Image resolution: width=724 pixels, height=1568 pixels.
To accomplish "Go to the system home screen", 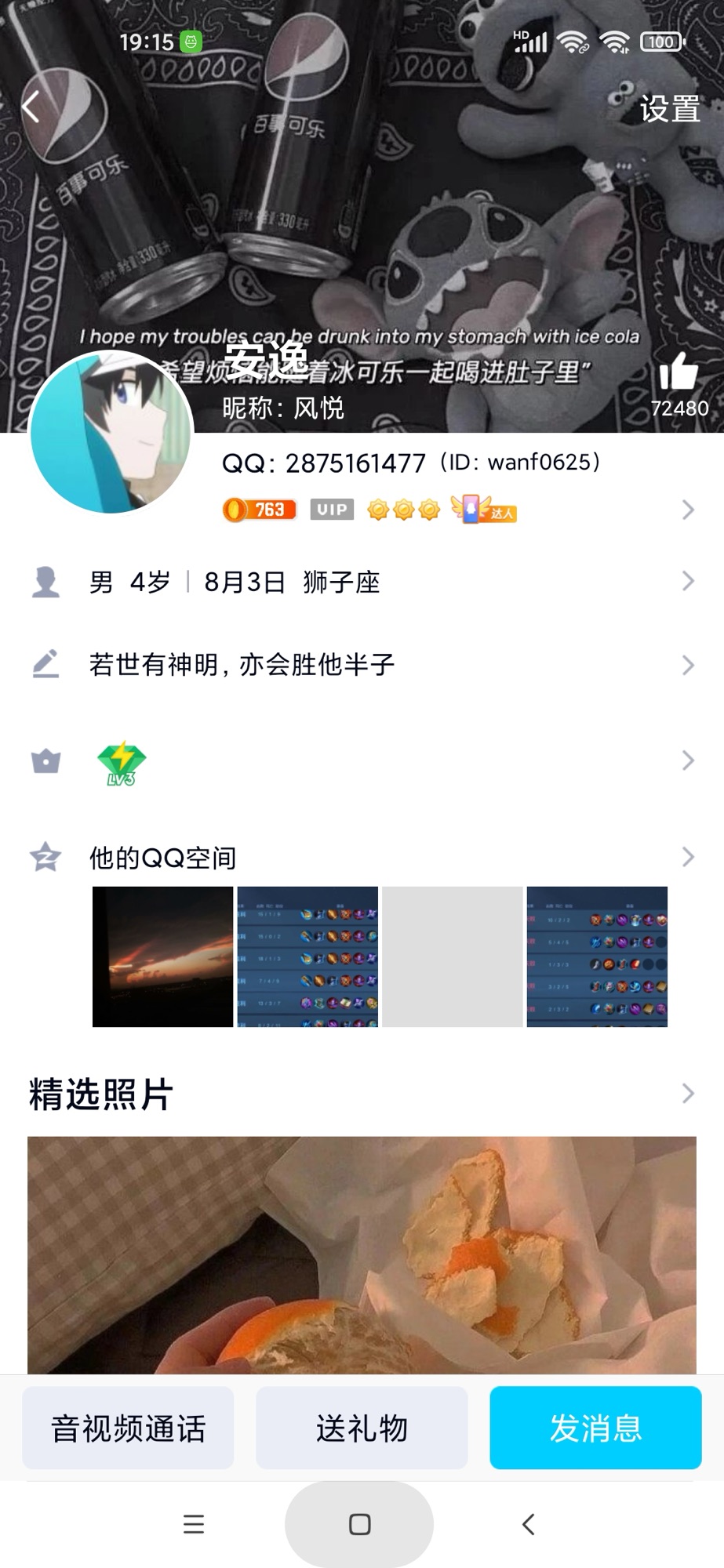I will (359, 1524).
